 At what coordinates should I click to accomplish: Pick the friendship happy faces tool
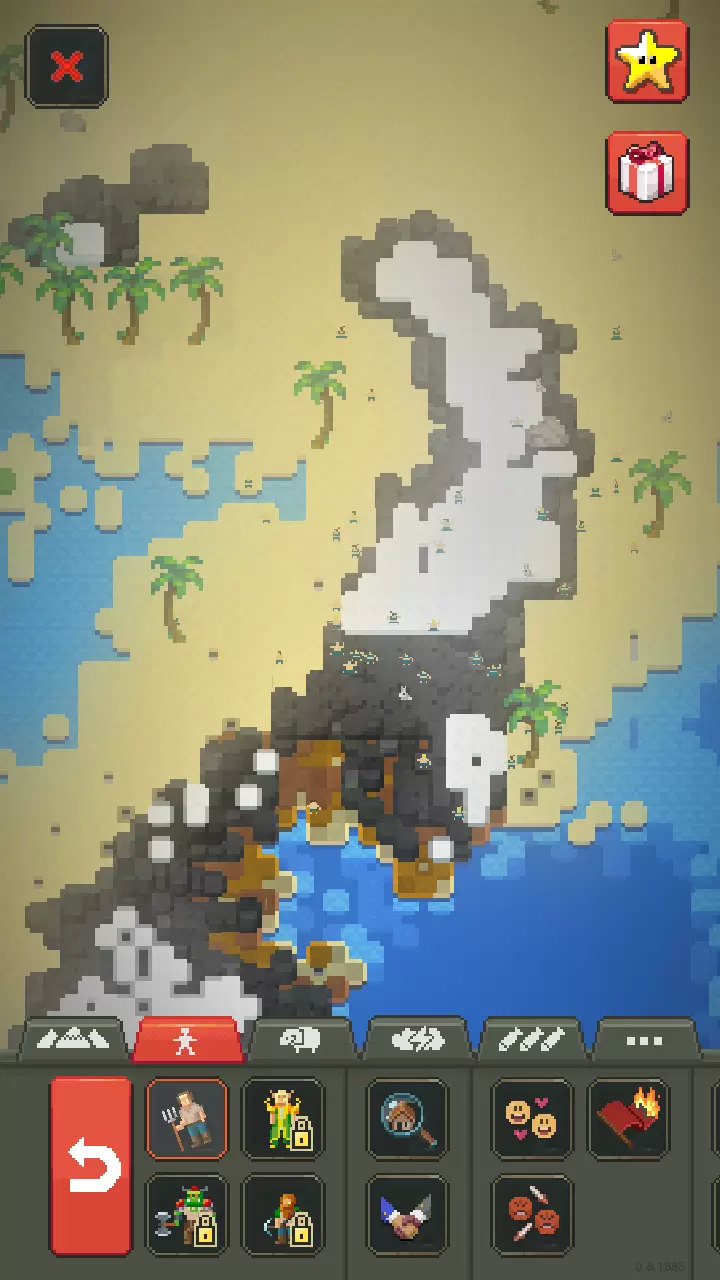pyautogui.click(x=532, y=1119)
